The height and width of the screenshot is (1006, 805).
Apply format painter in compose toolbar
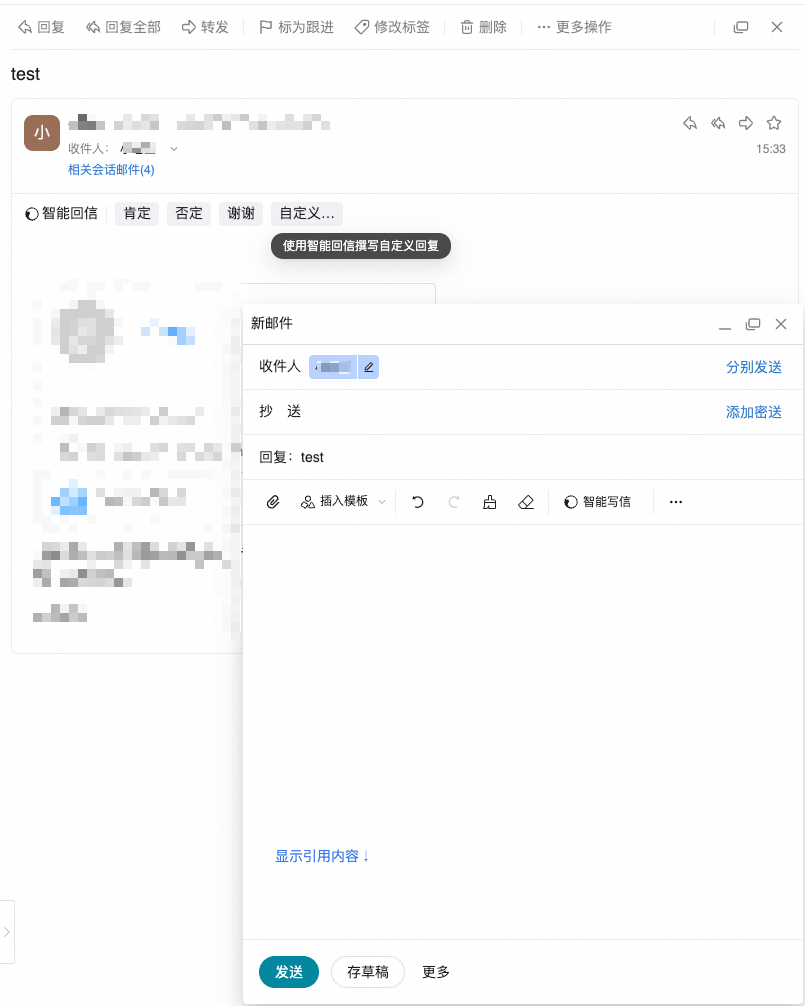(489, 501)
